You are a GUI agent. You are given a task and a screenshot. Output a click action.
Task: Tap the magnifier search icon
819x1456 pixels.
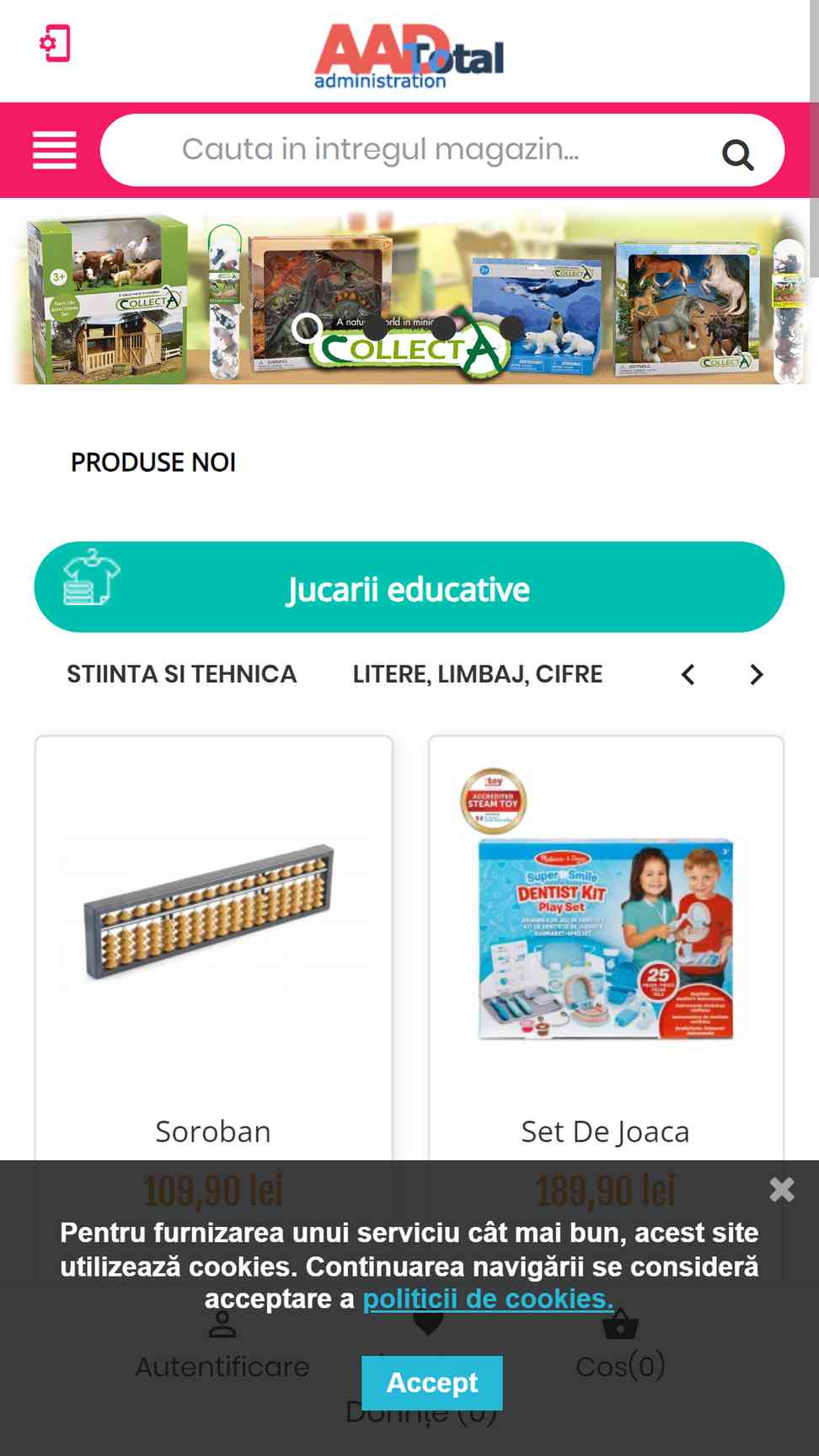coord(737,154)
